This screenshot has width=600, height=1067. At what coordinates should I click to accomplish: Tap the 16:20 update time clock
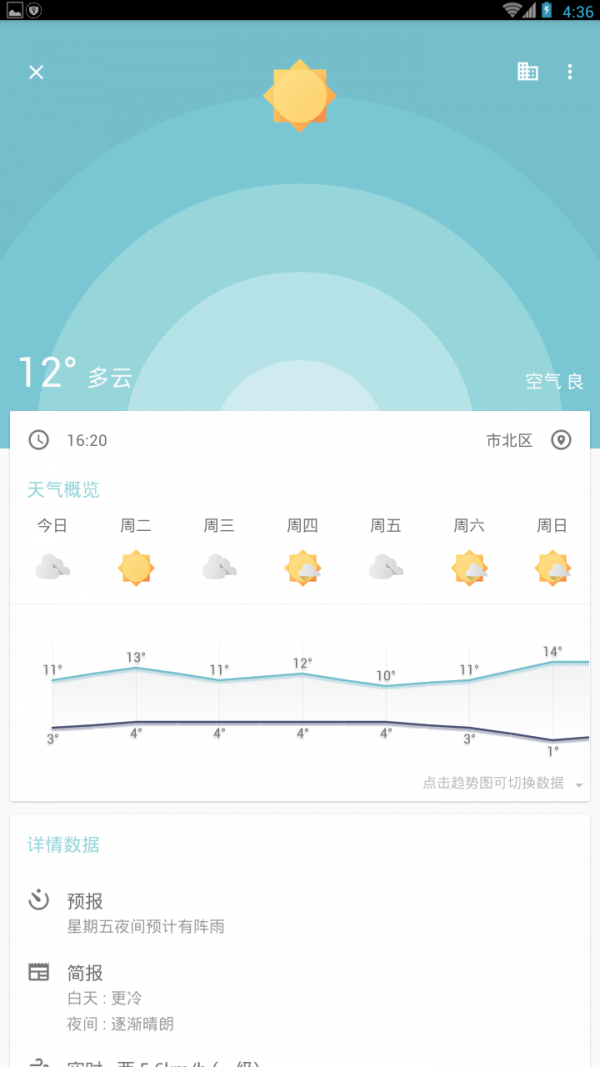pos(39,440)
